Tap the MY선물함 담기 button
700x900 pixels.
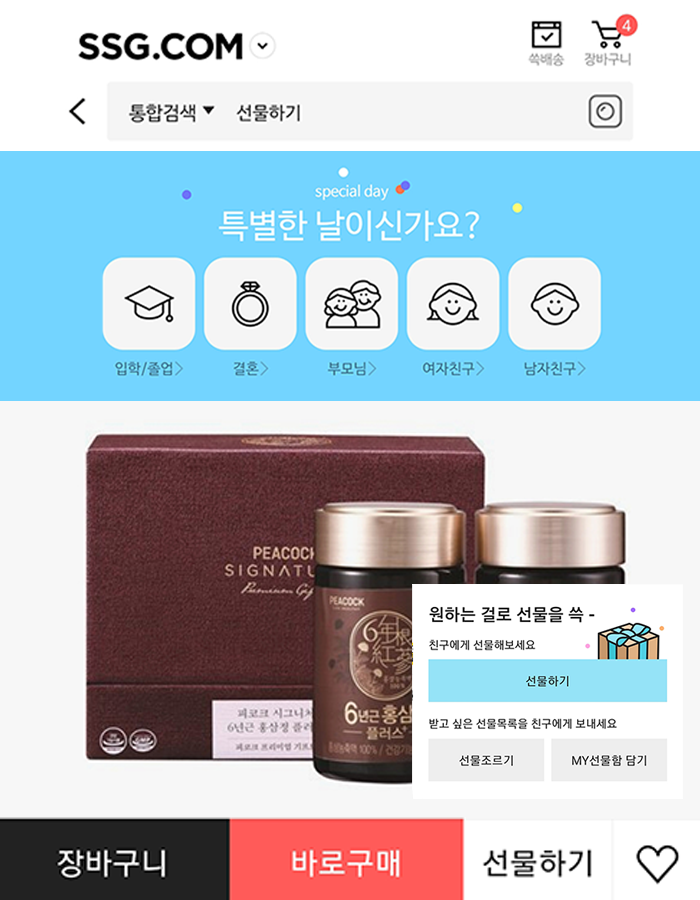(x=609, y=760)
